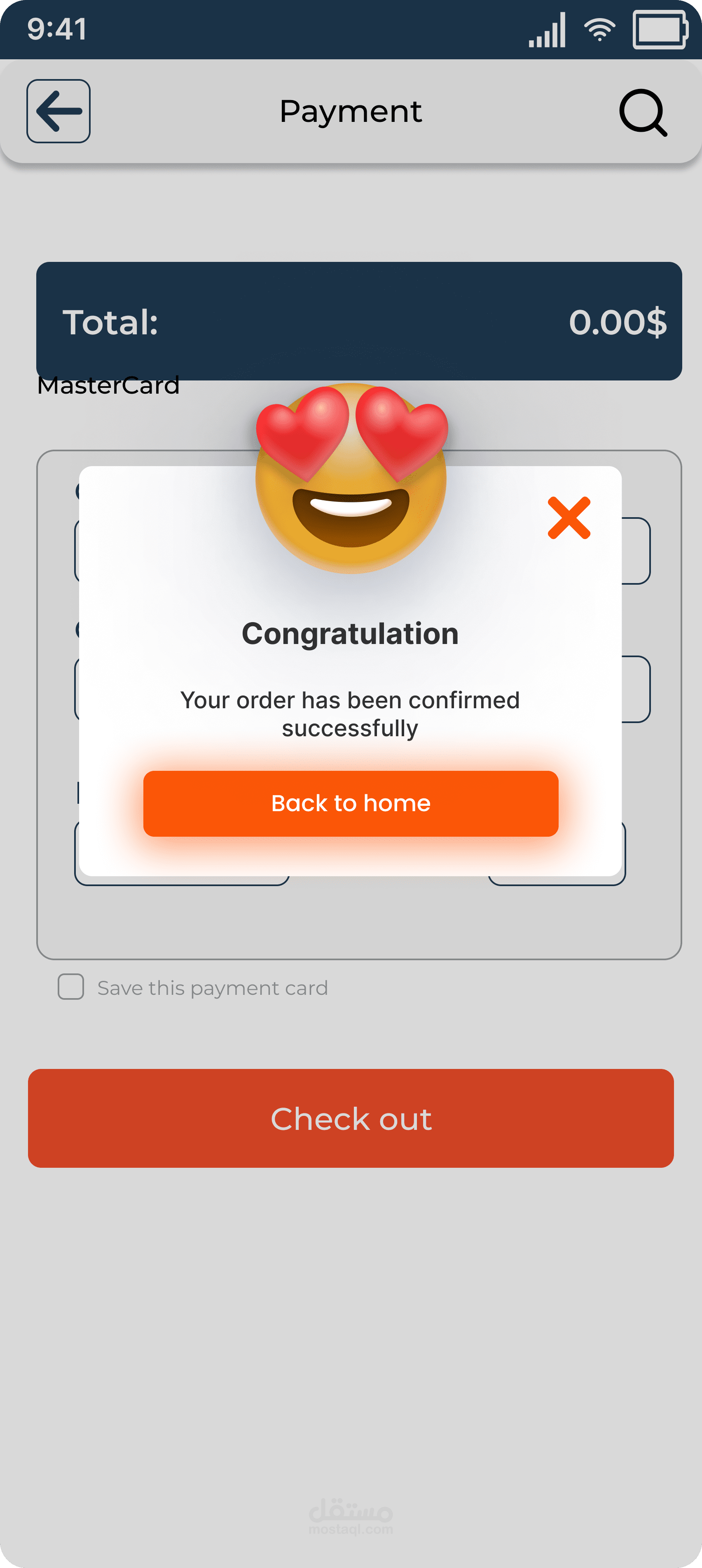Tap the Back to home button

coord(351,803)
